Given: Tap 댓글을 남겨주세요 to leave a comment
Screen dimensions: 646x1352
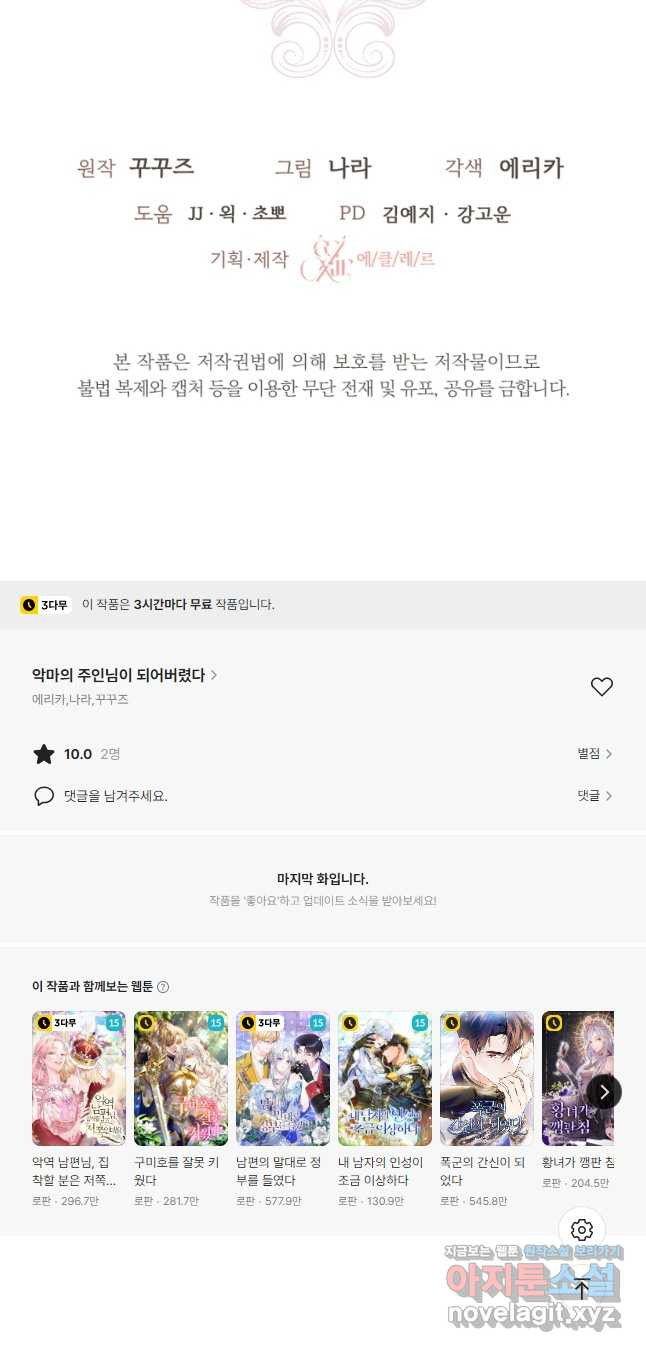Looking at the screenshot, I should pos(115,796).
